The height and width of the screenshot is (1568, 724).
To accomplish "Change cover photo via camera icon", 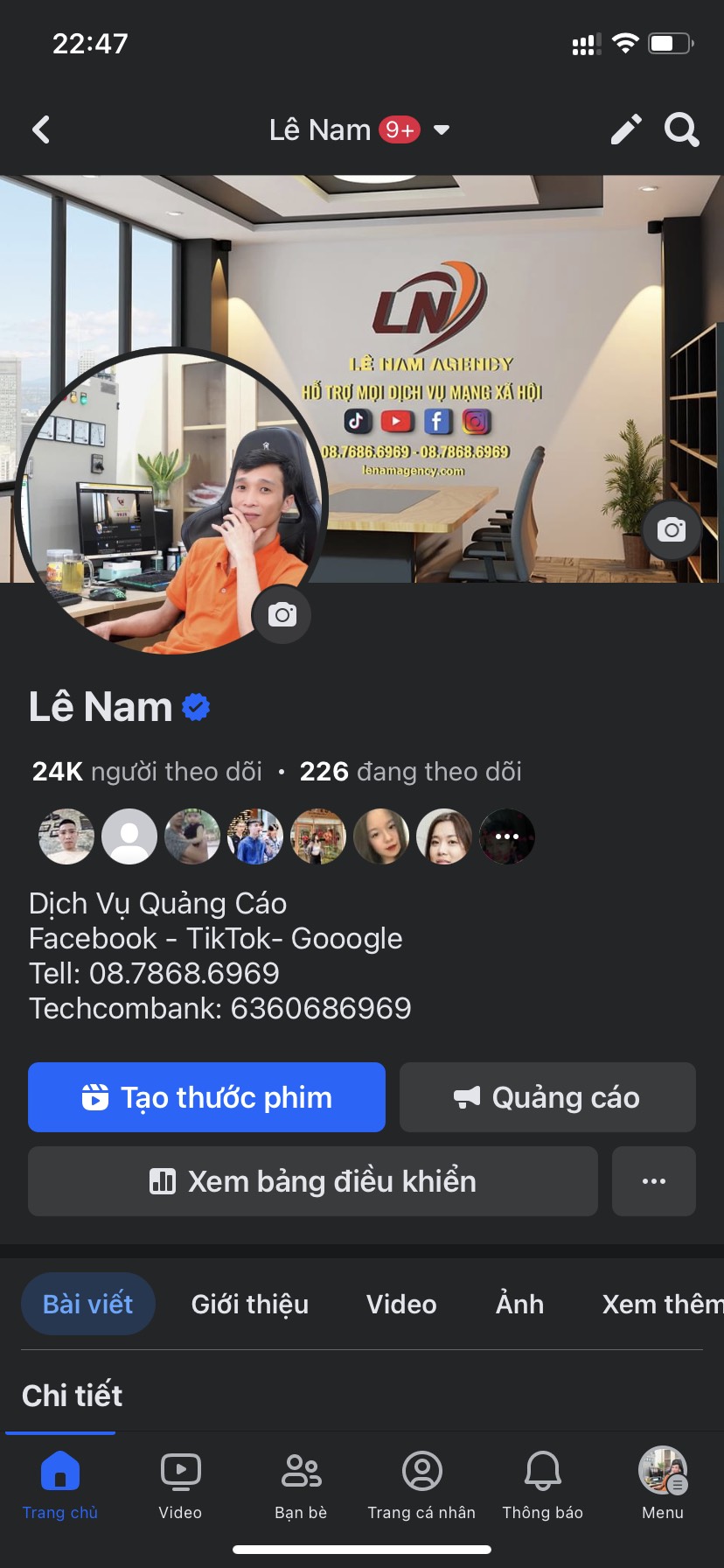I will pos(672,529).
